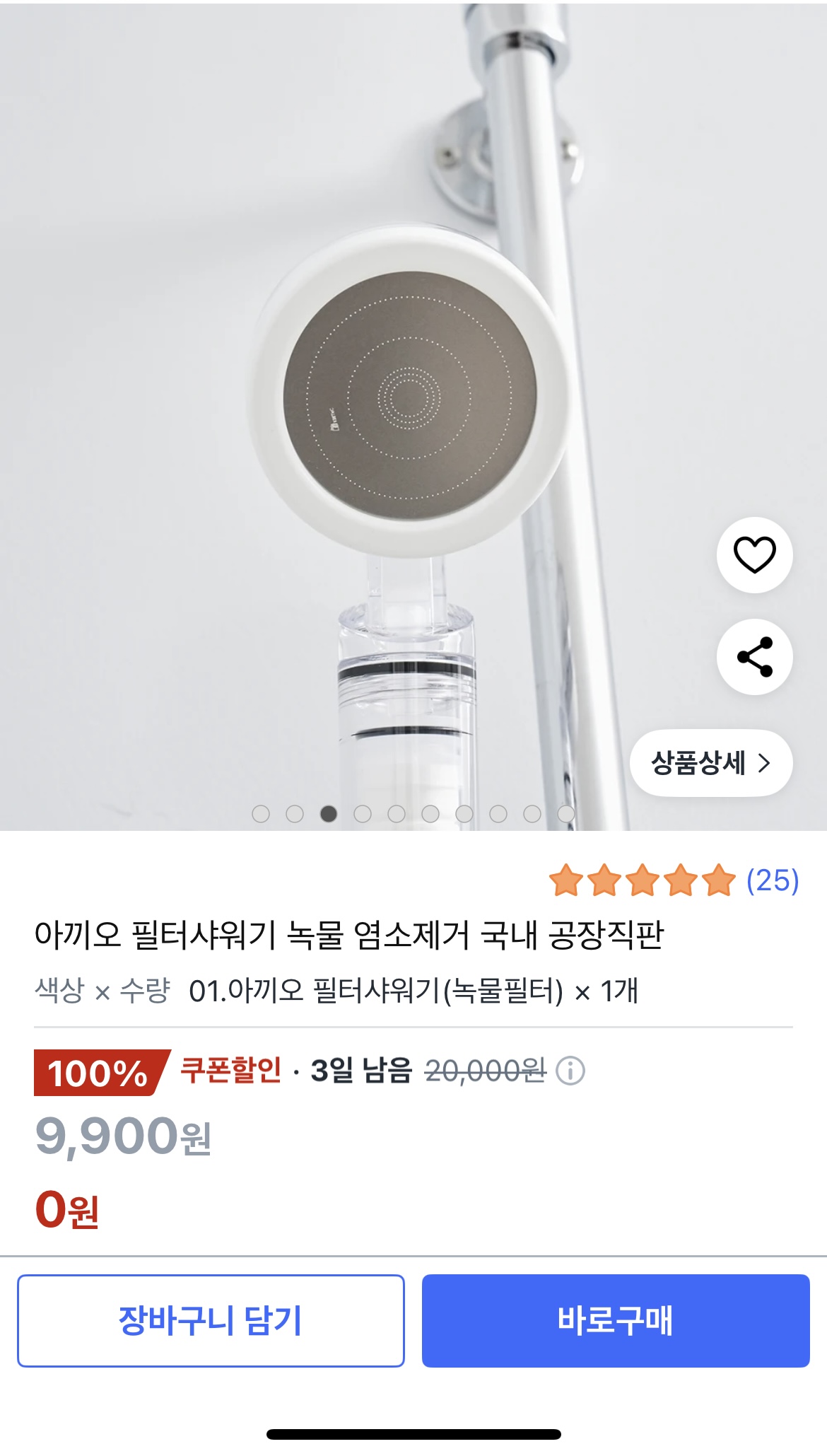Open the 25 reviews link
The height and width of the screenshot is (1456, 827).
pyautogui.click(x=773, y=881)
